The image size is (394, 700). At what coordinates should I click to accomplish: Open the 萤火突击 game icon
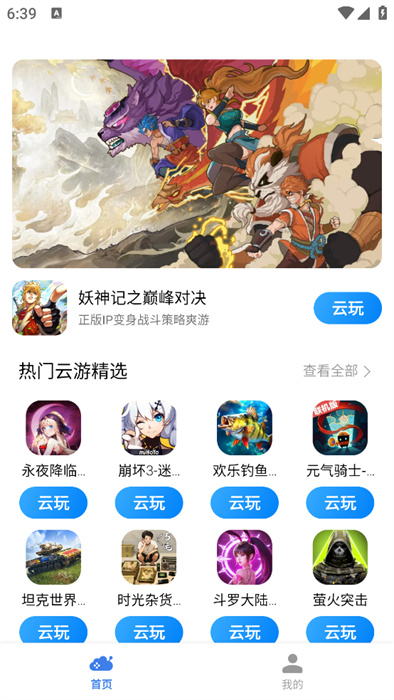(340, 557)
